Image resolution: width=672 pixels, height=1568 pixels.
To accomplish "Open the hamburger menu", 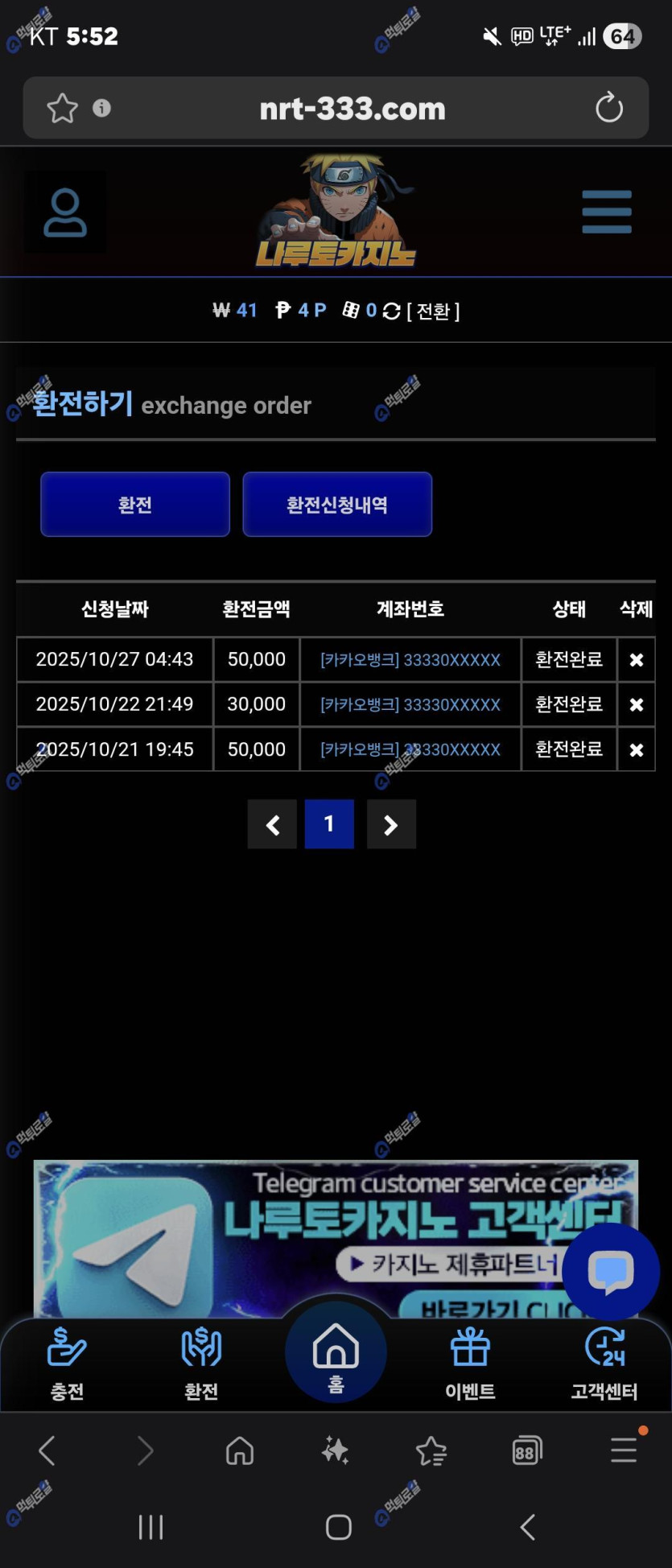I will pos(607,212).
